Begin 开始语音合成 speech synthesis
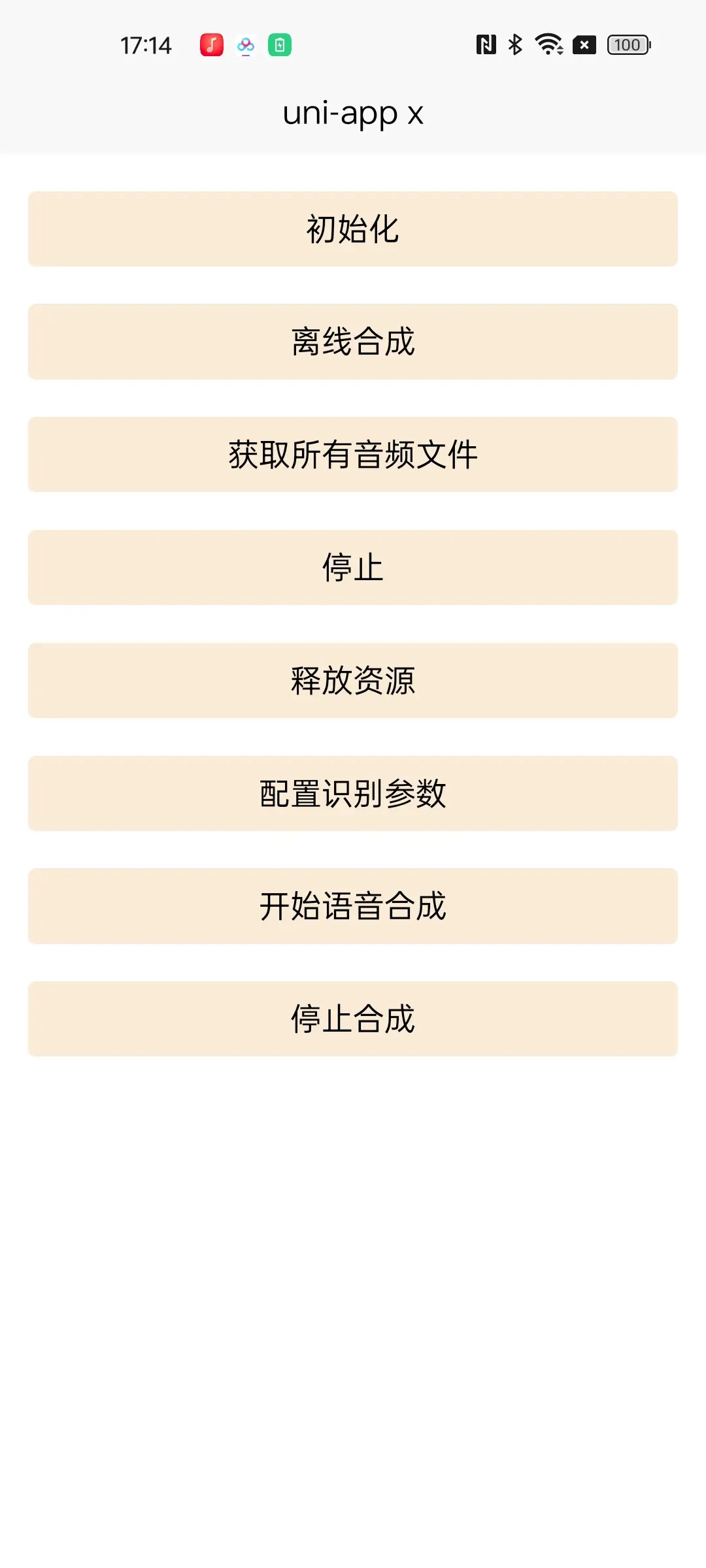 pyautogui.click(x=353, y=906)
